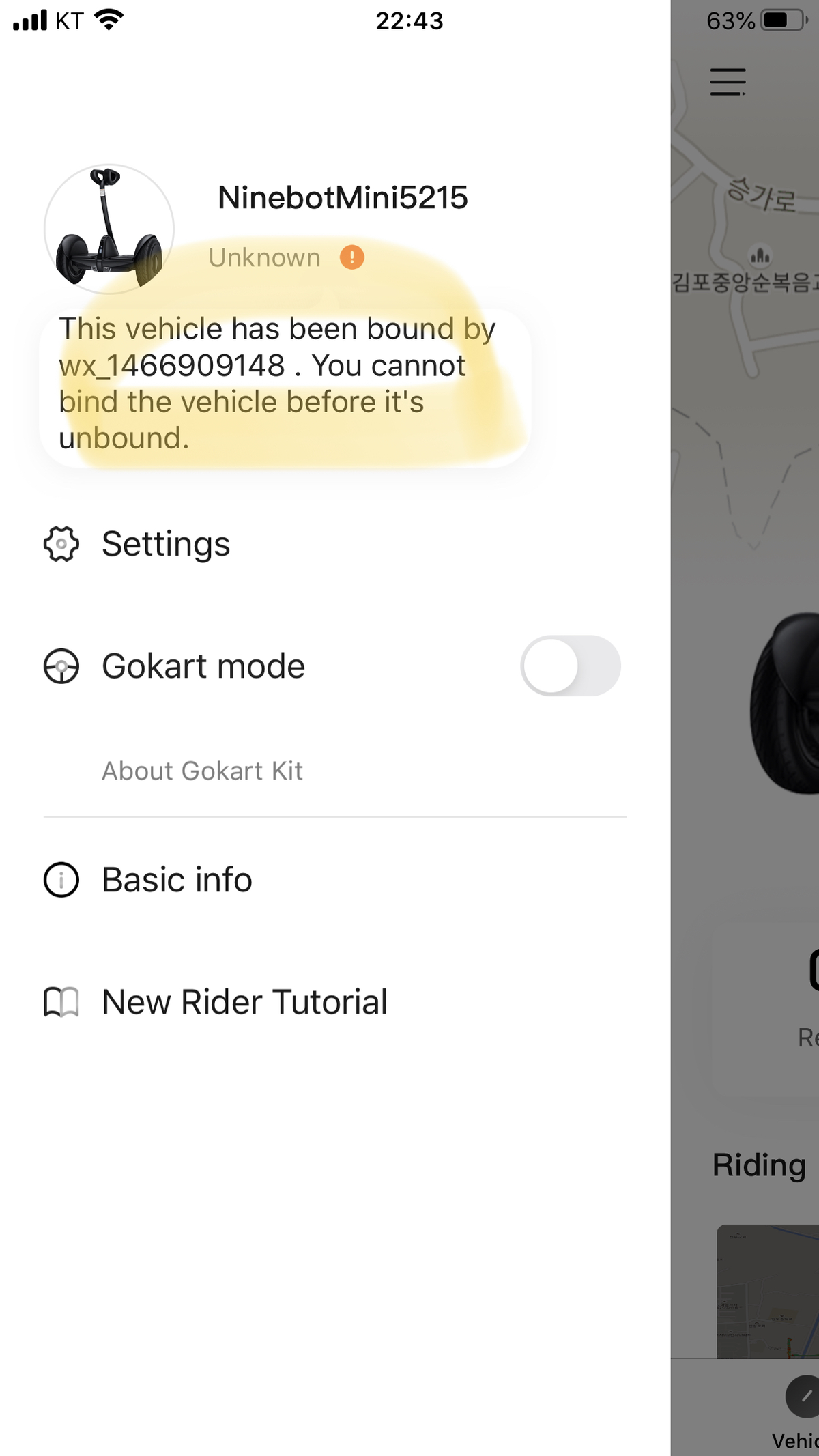Image resolution: width=819 pixels, height=1456 pixels.
Task: Open the Settings menu item
Action: 166,544
